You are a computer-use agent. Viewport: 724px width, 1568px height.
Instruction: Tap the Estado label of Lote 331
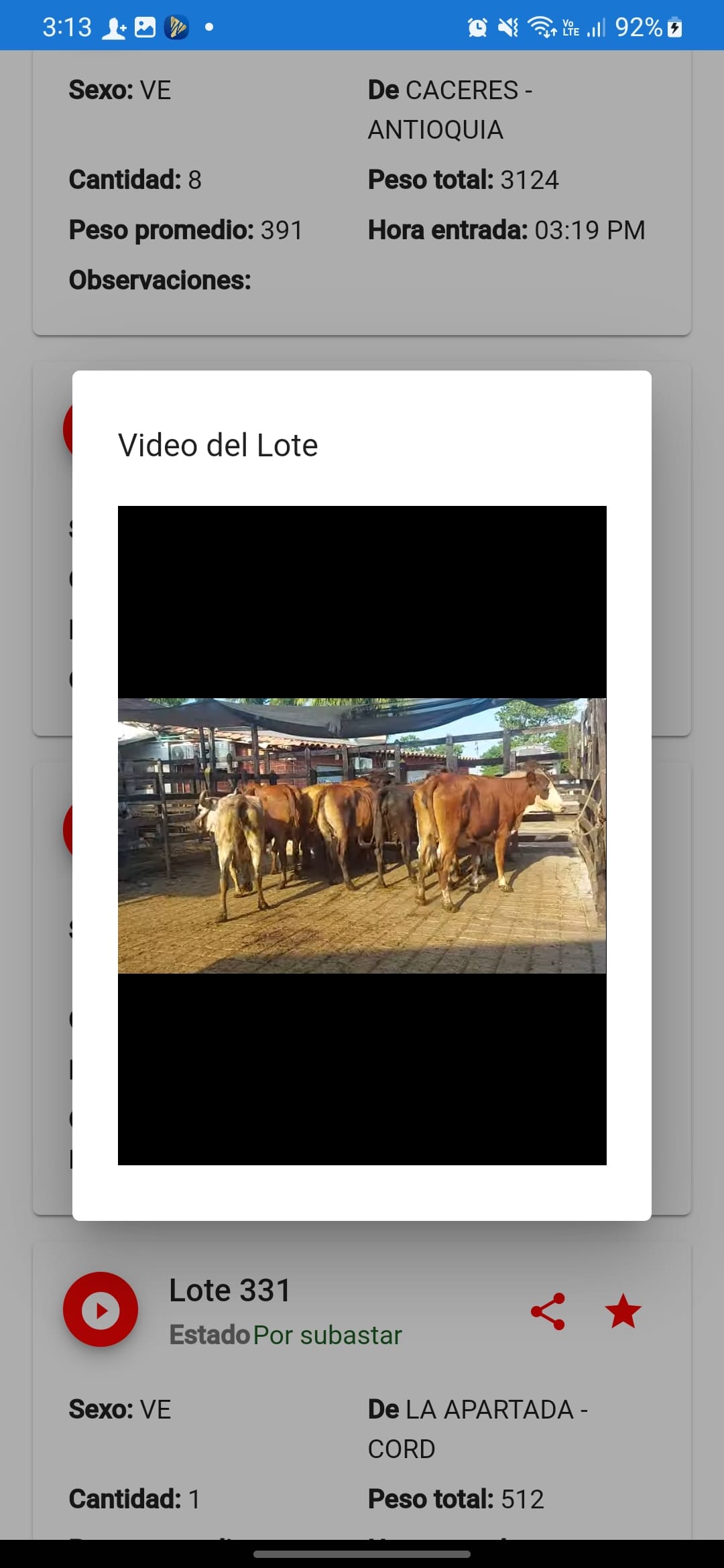click(210, 1335)
